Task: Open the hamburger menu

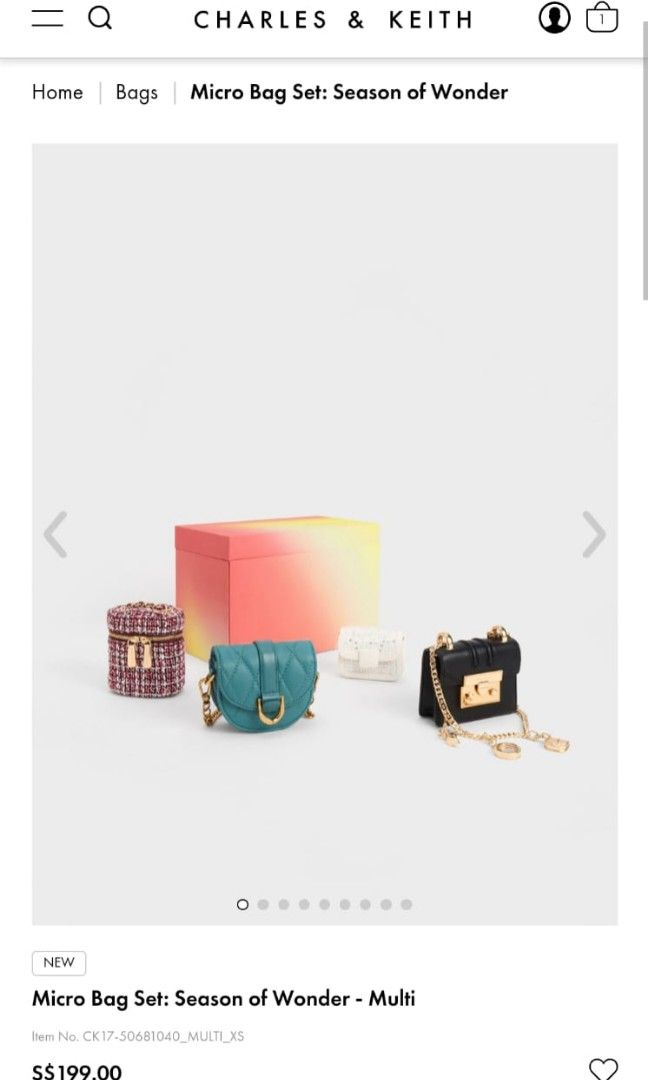Action: 47,19
